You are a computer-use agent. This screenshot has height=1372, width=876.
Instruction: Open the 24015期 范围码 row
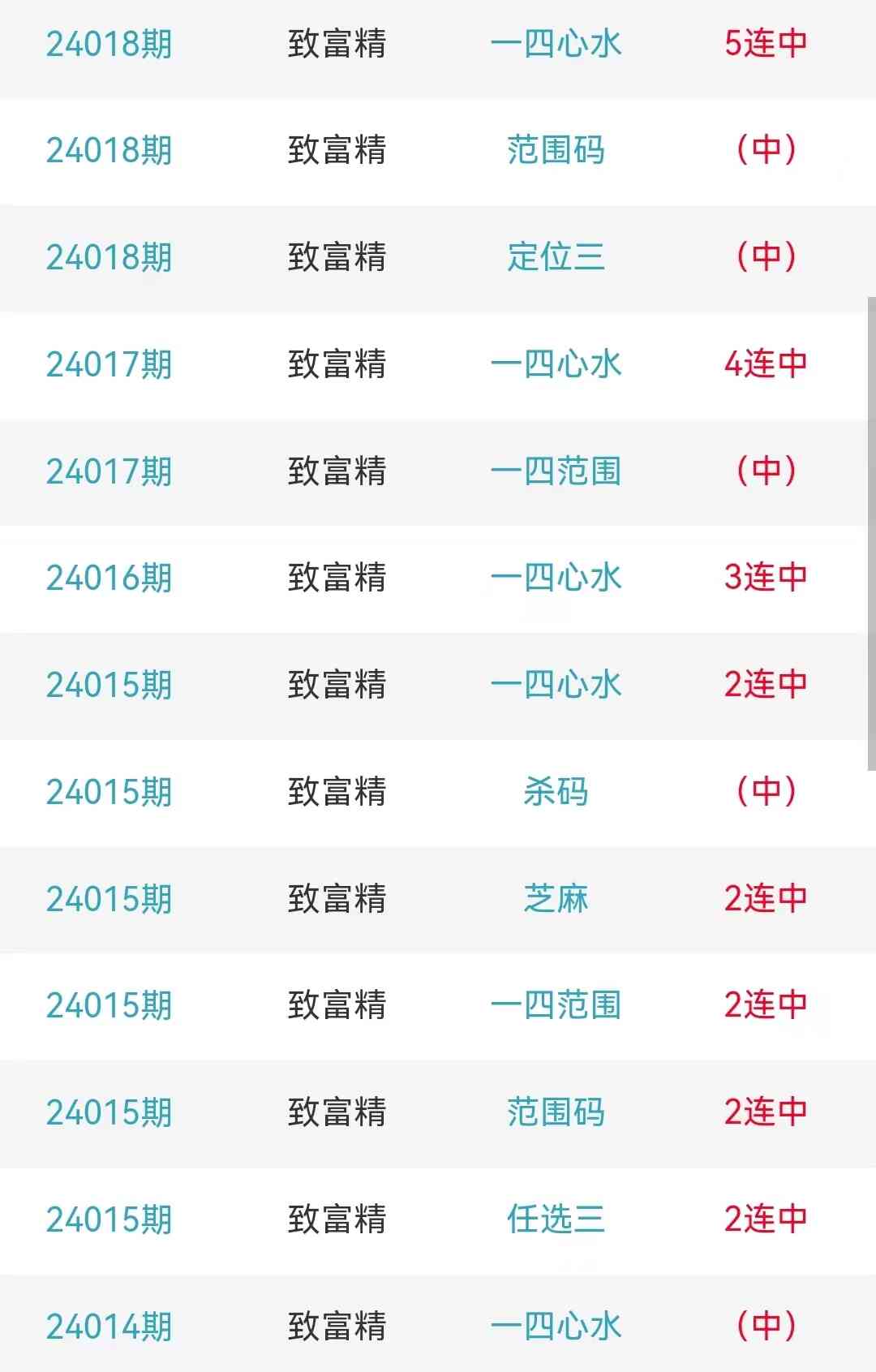[x=556, y=1112]
